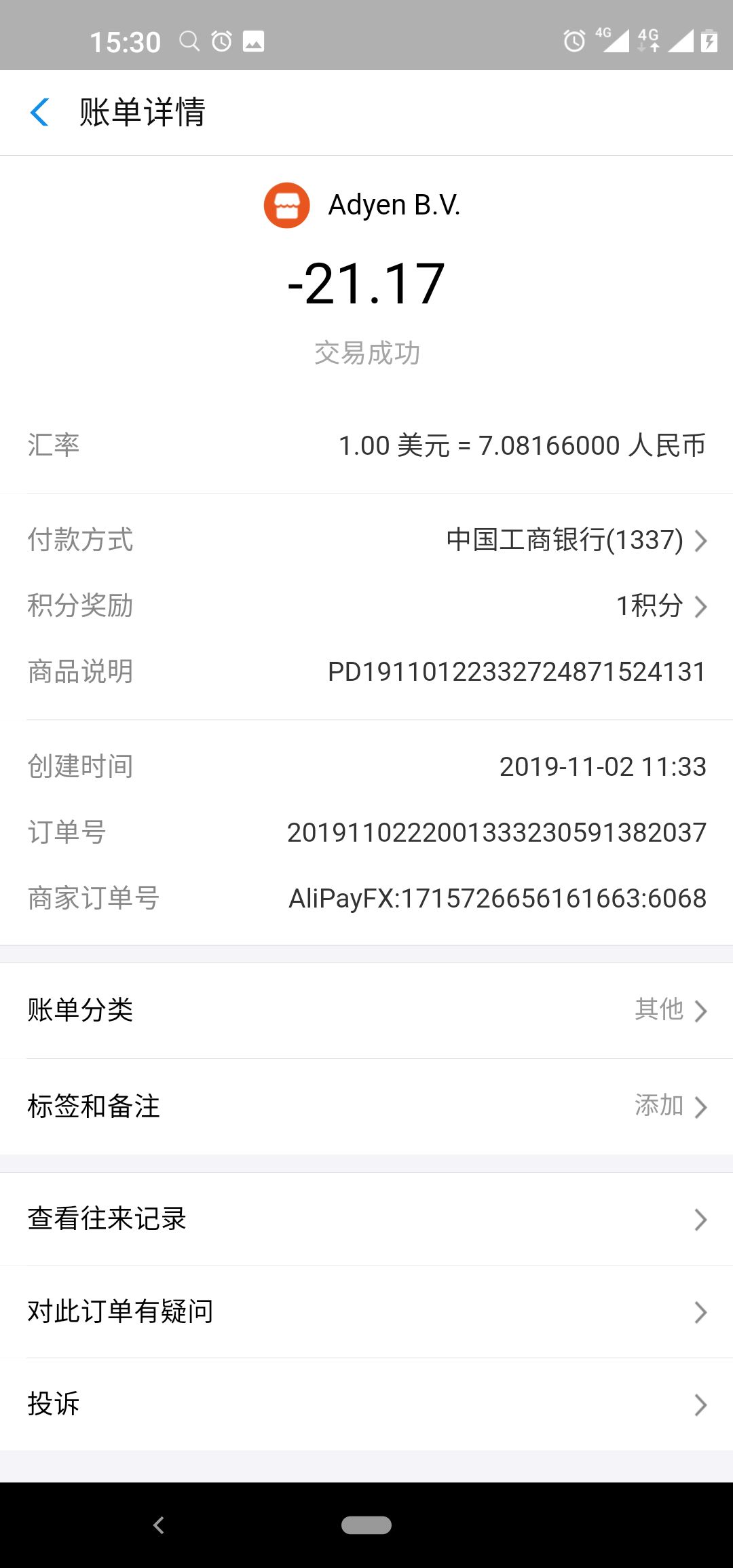Open 对此订单有疑问 order question page
Viewport: 733px width, 1568px height.
(x=366, y=1311)
